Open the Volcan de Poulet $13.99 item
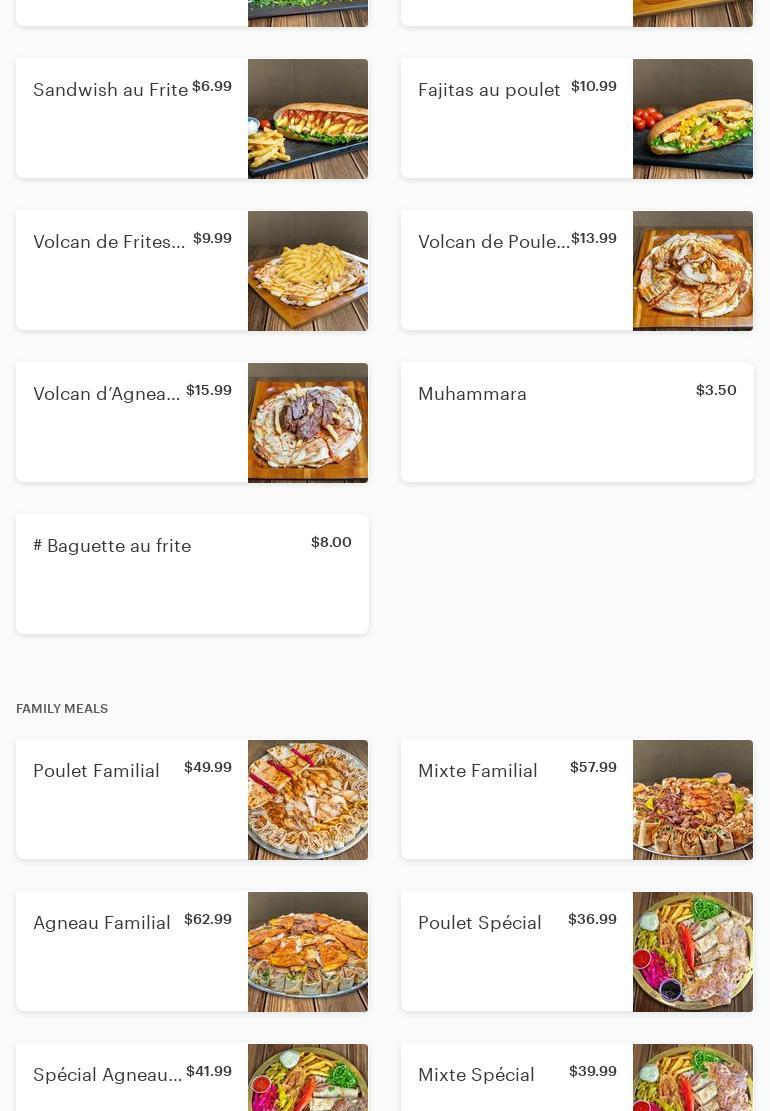 [577, 271]
